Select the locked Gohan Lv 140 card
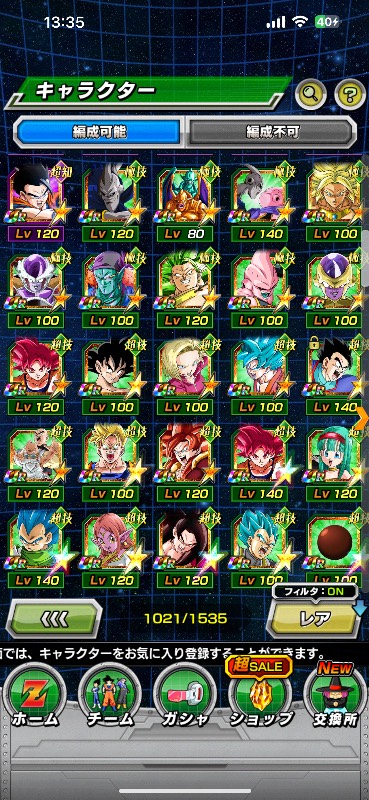Image resolution: width=369 pixels, height=800 pixels. 335,375
